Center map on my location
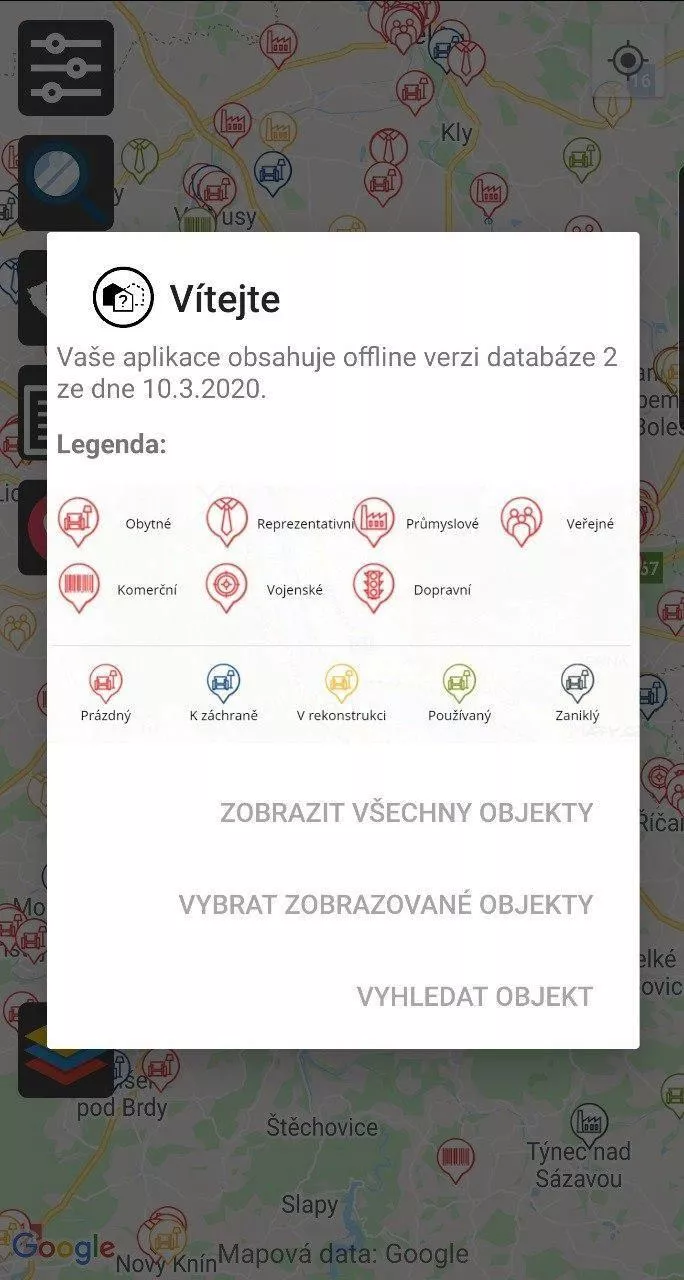Screen dimensions: 684x1280 click(628, 61)
